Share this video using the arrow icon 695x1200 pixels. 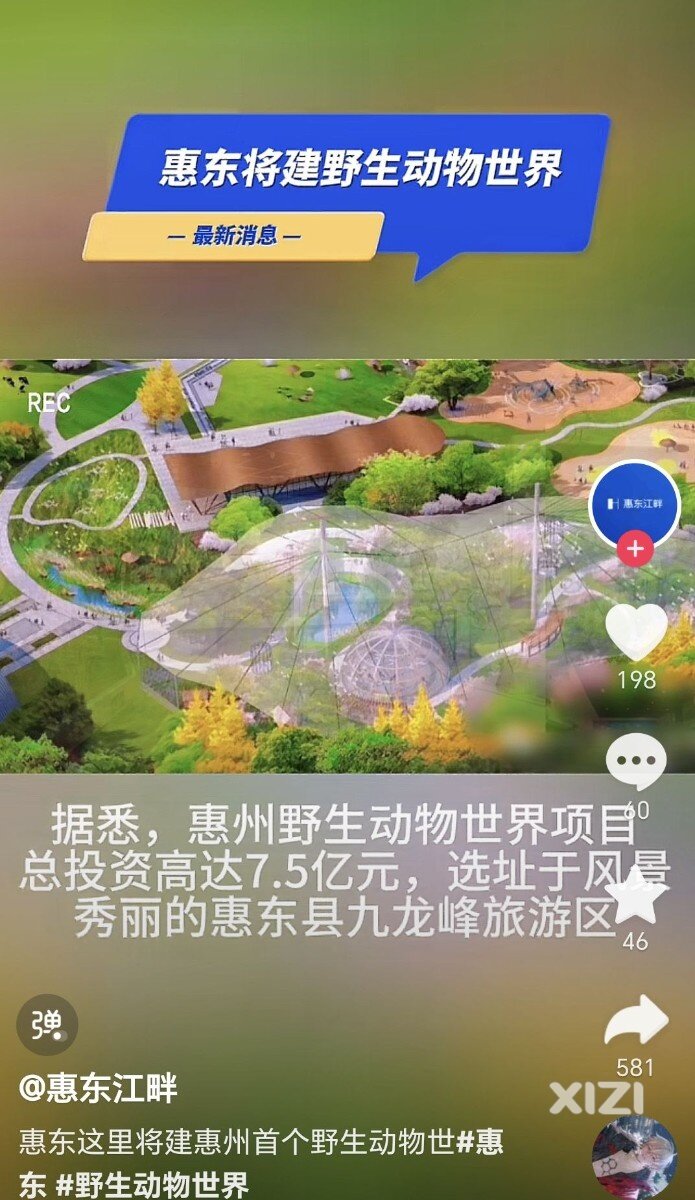click(636, 1022)
